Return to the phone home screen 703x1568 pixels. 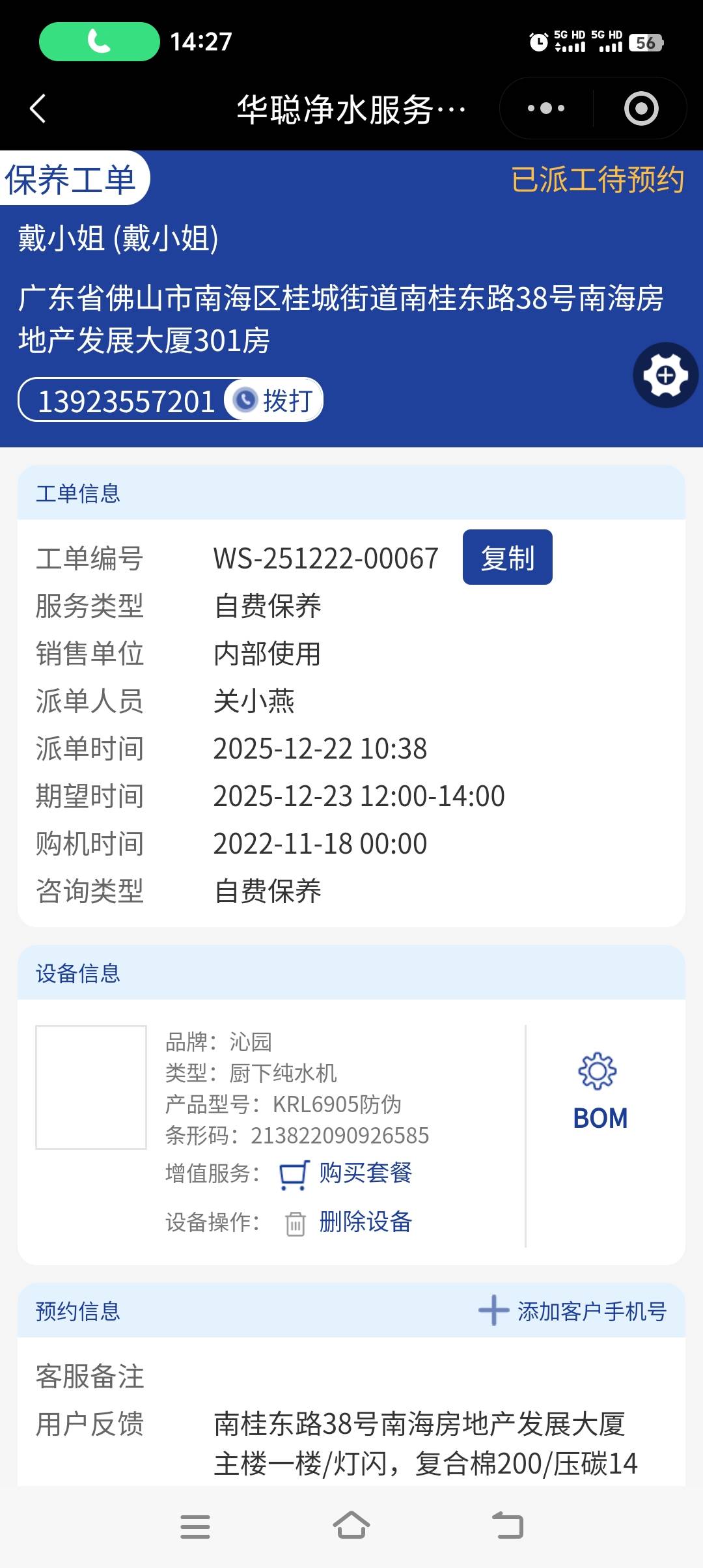tap(351, 1526)
